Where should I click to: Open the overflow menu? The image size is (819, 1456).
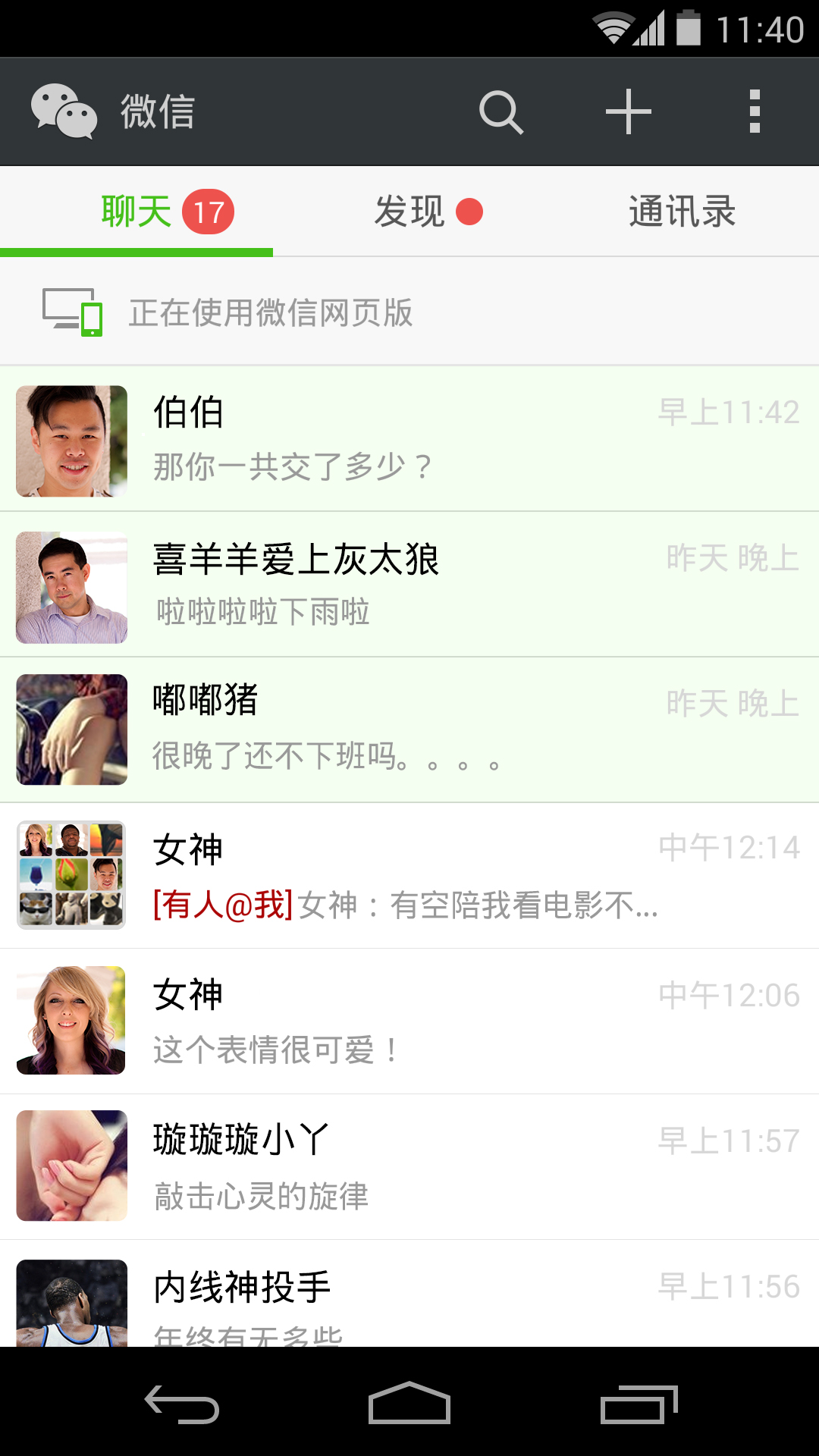click(x=754, y=112)
